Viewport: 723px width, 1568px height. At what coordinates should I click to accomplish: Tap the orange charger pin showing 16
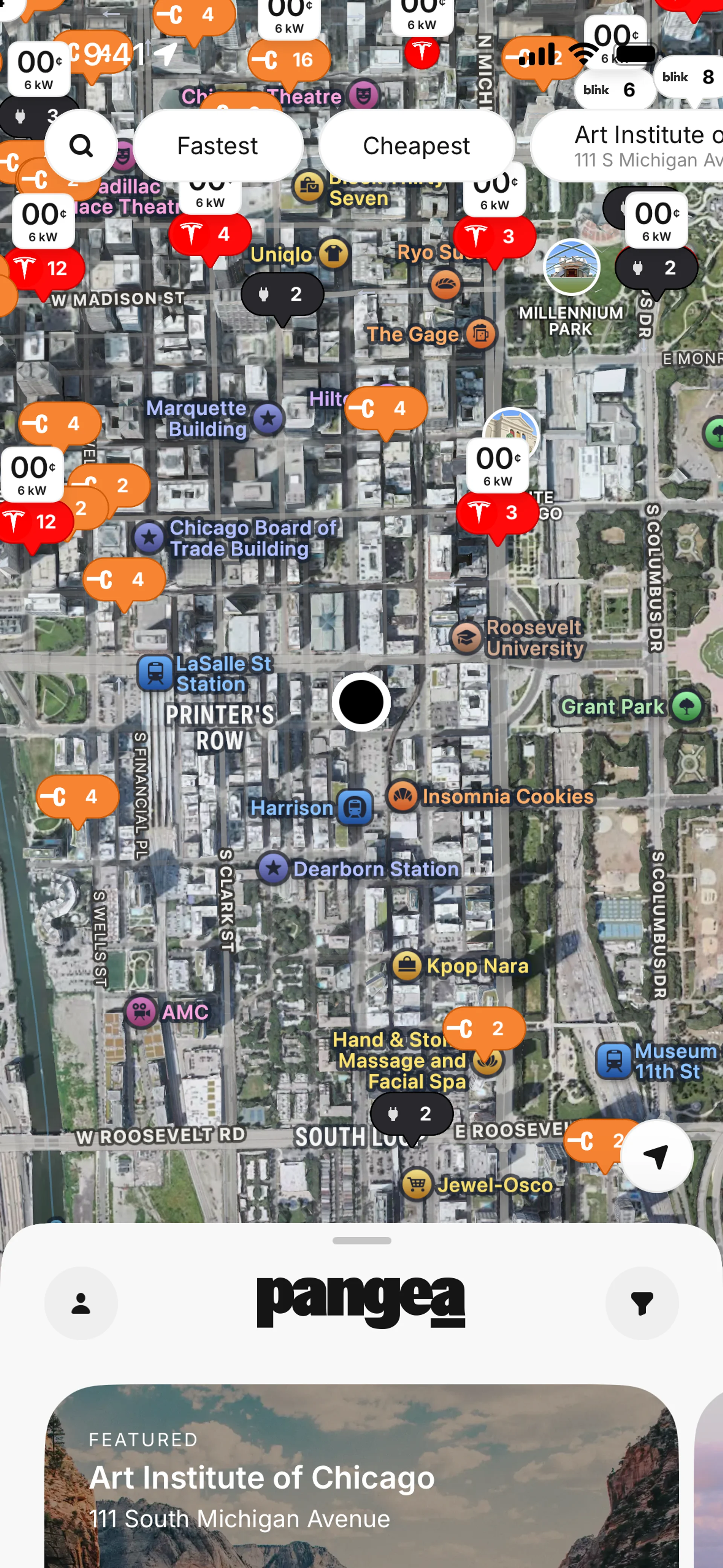click(x=289, y=60)
